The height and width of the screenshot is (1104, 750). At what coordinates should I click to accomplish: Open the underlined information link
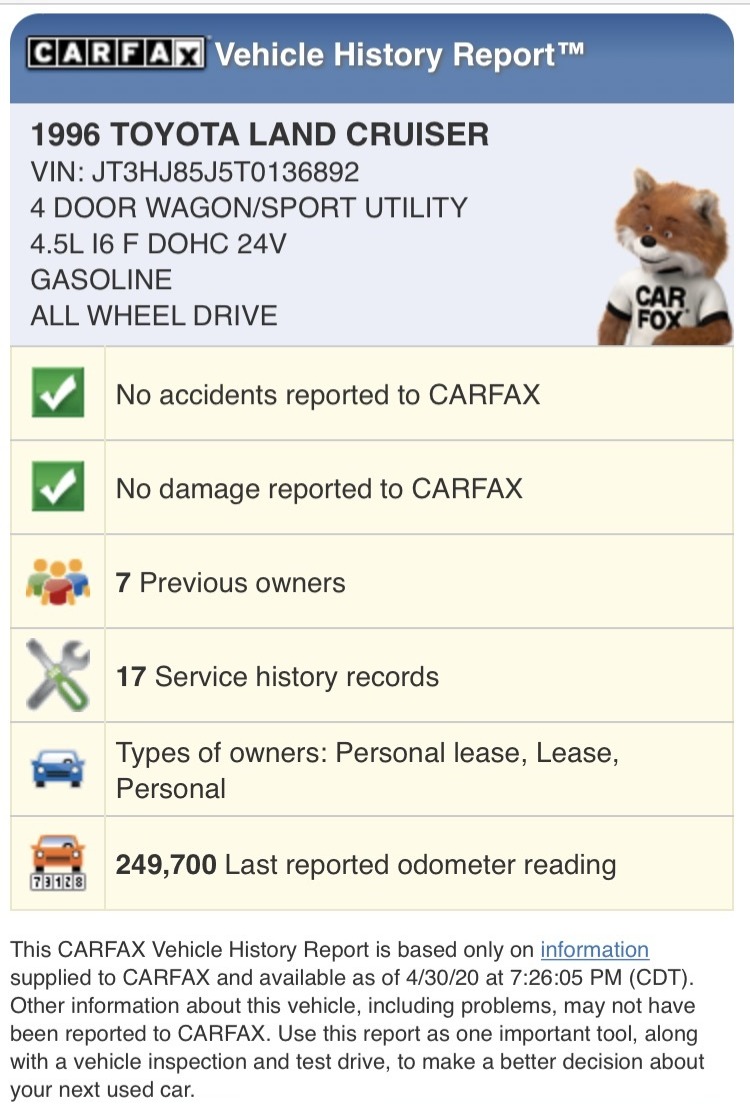594,949
